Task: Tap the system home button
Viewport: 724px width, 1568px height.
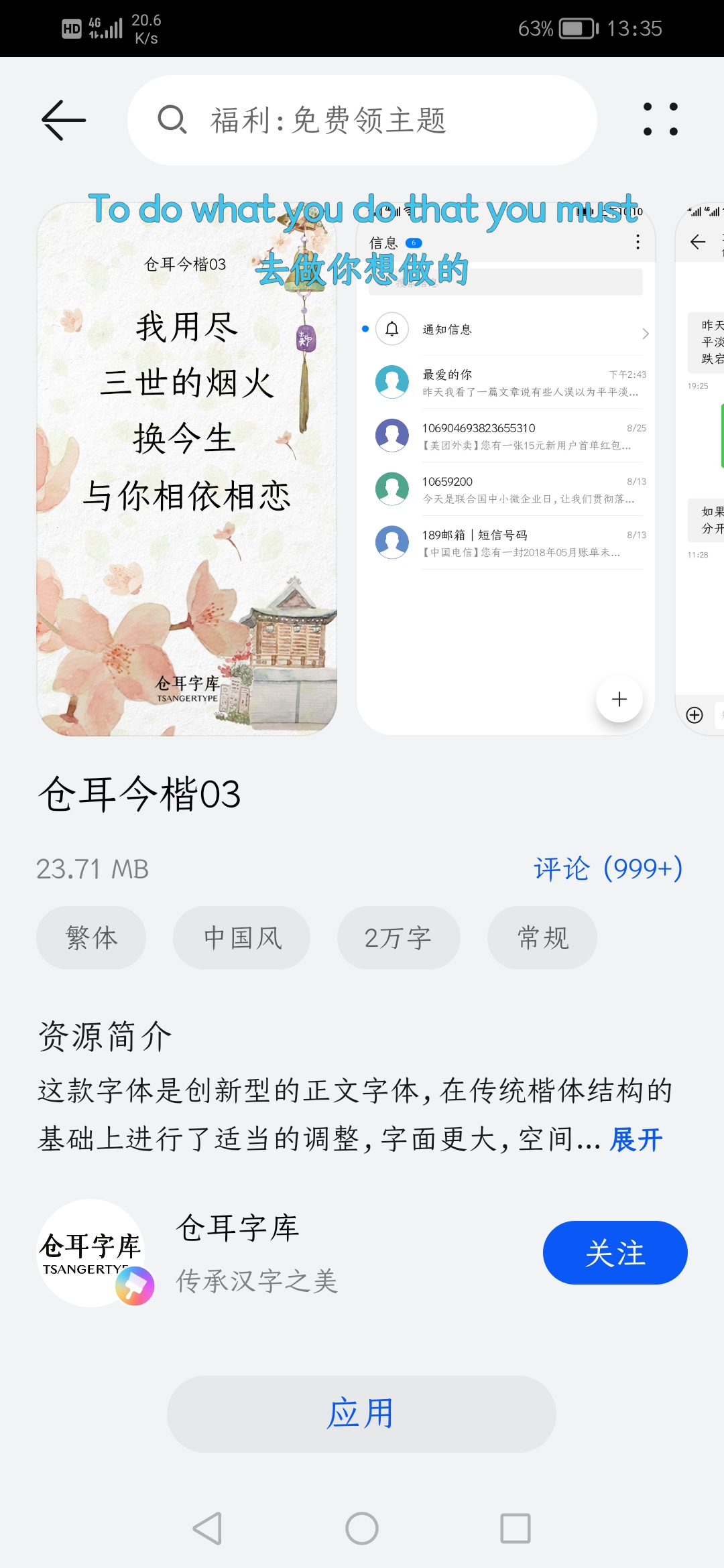Action: 362,1528
